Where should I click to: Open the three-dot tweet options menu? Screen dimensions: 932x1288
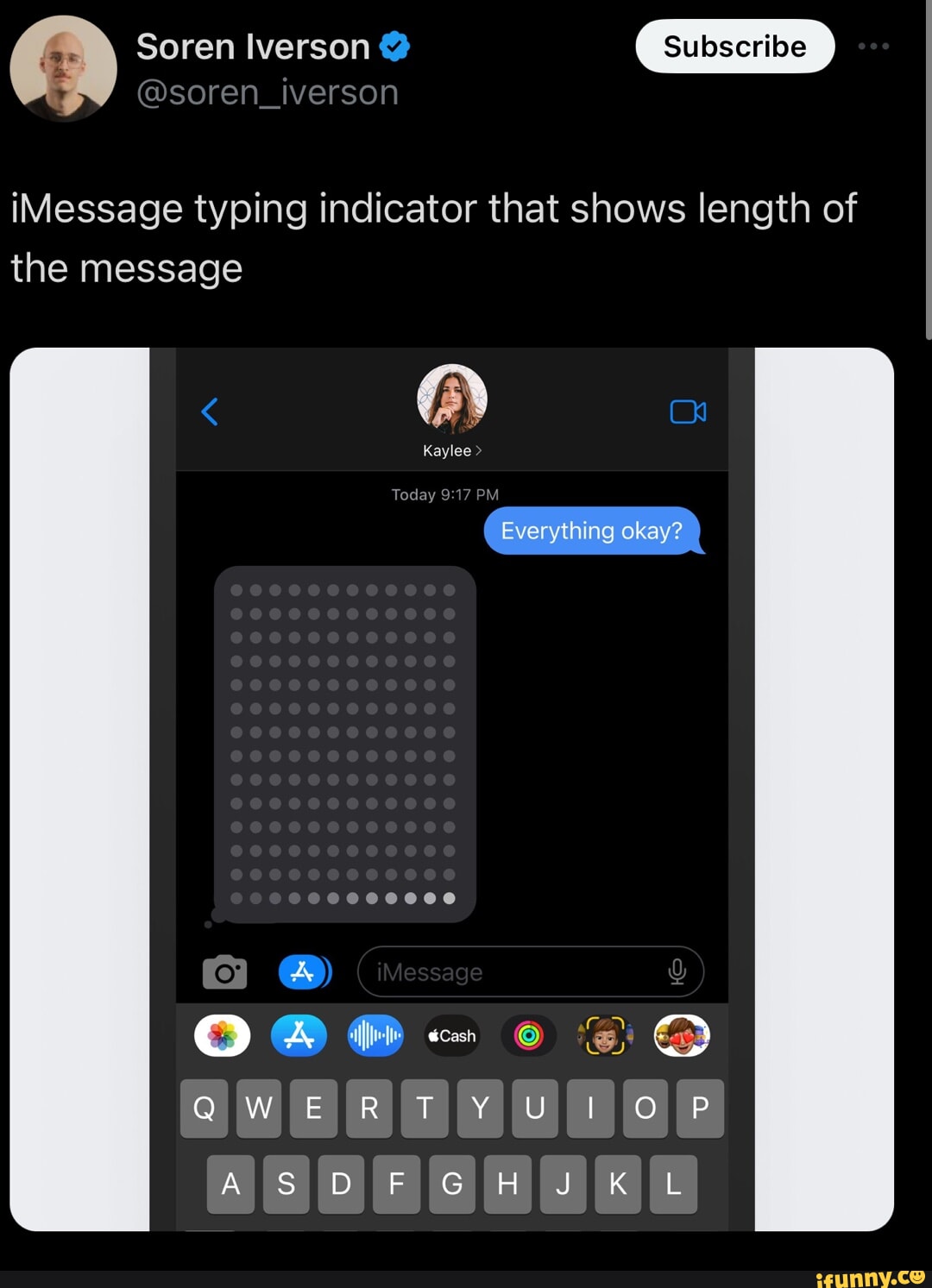click(x=873, y=47)
